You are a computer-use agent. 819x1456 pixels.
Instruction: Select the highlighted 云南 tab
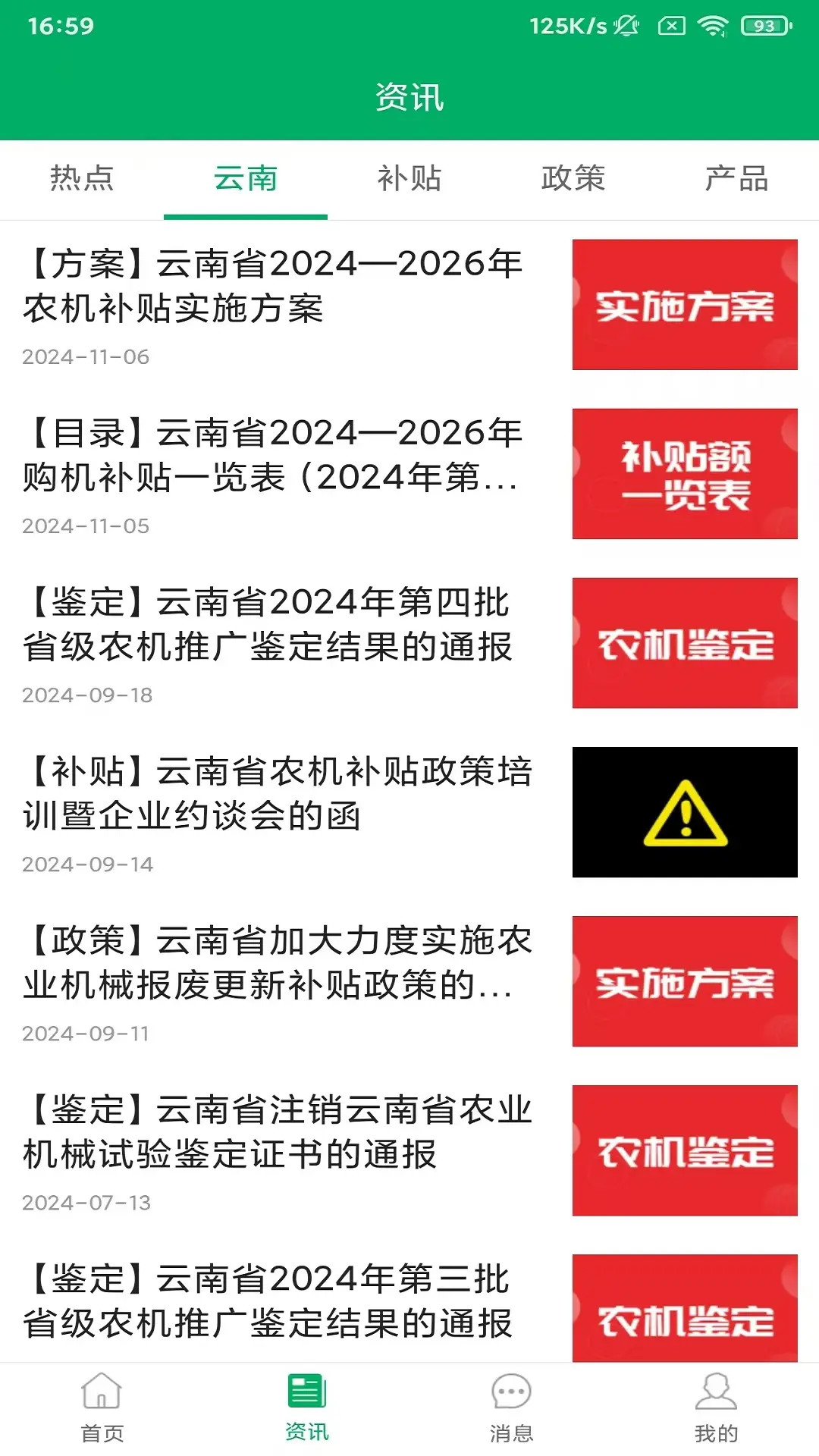(x=246, y=180)
